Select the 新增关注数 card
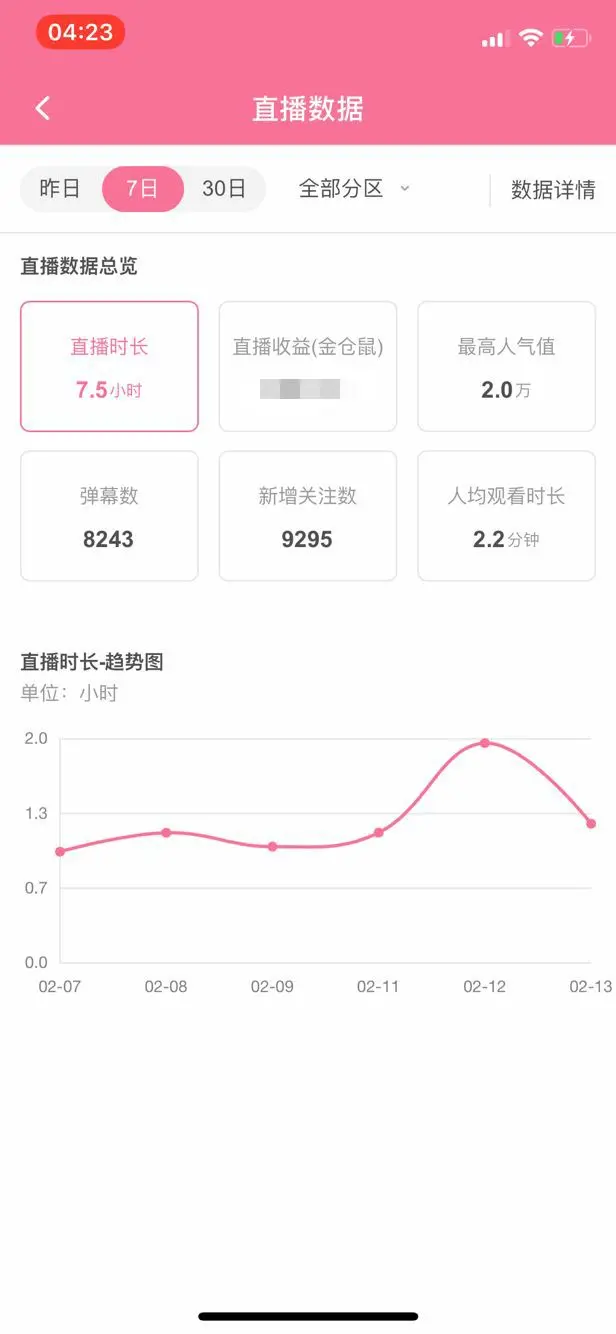Image resolution: width=616 pixels, height=1334 pixels. [308, 516]
